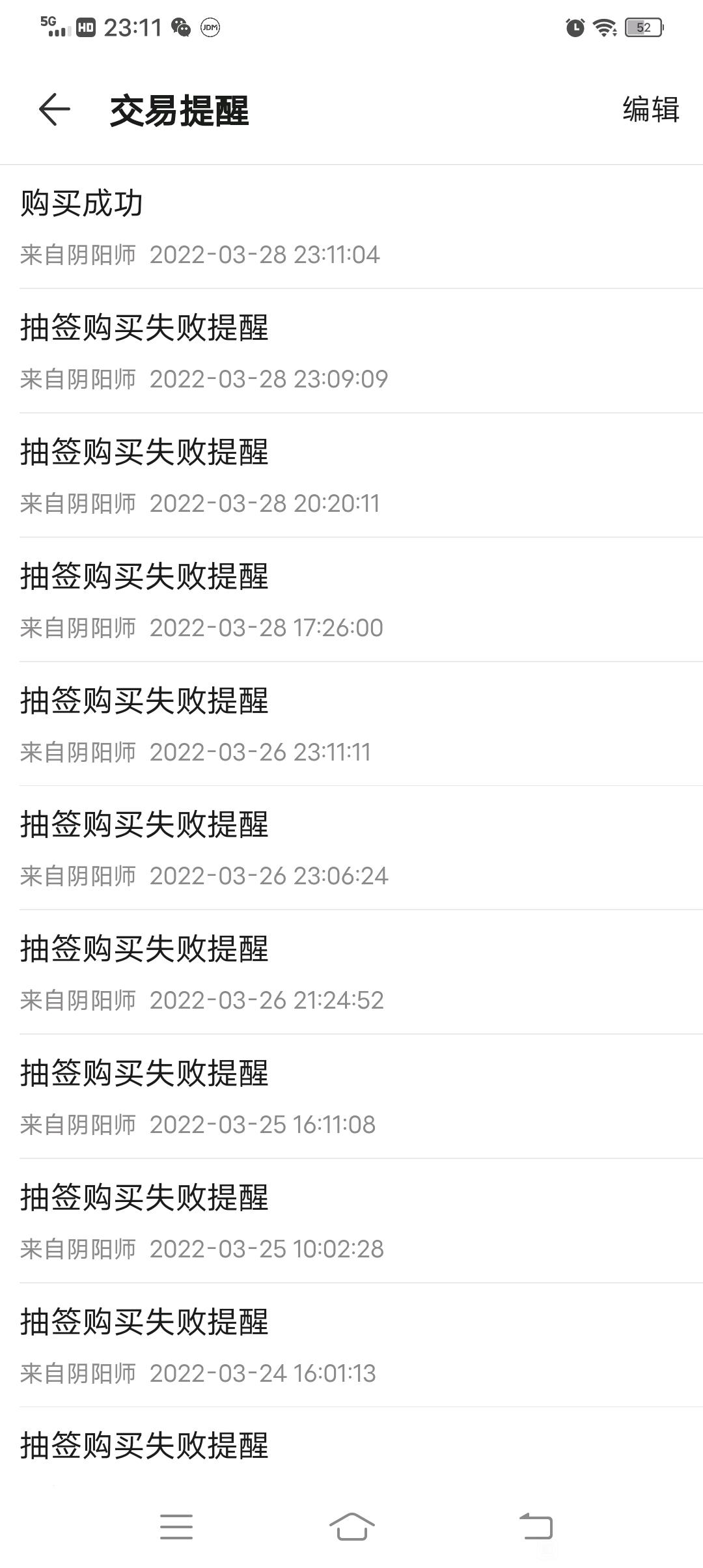Image resolution: width=703 pixels, height=1568 pixels.
Task: Open the 抽签购买失败提醒 message from 2022-03-28 20:20:11
Action: pyautogui.click(x=351, y=475)
